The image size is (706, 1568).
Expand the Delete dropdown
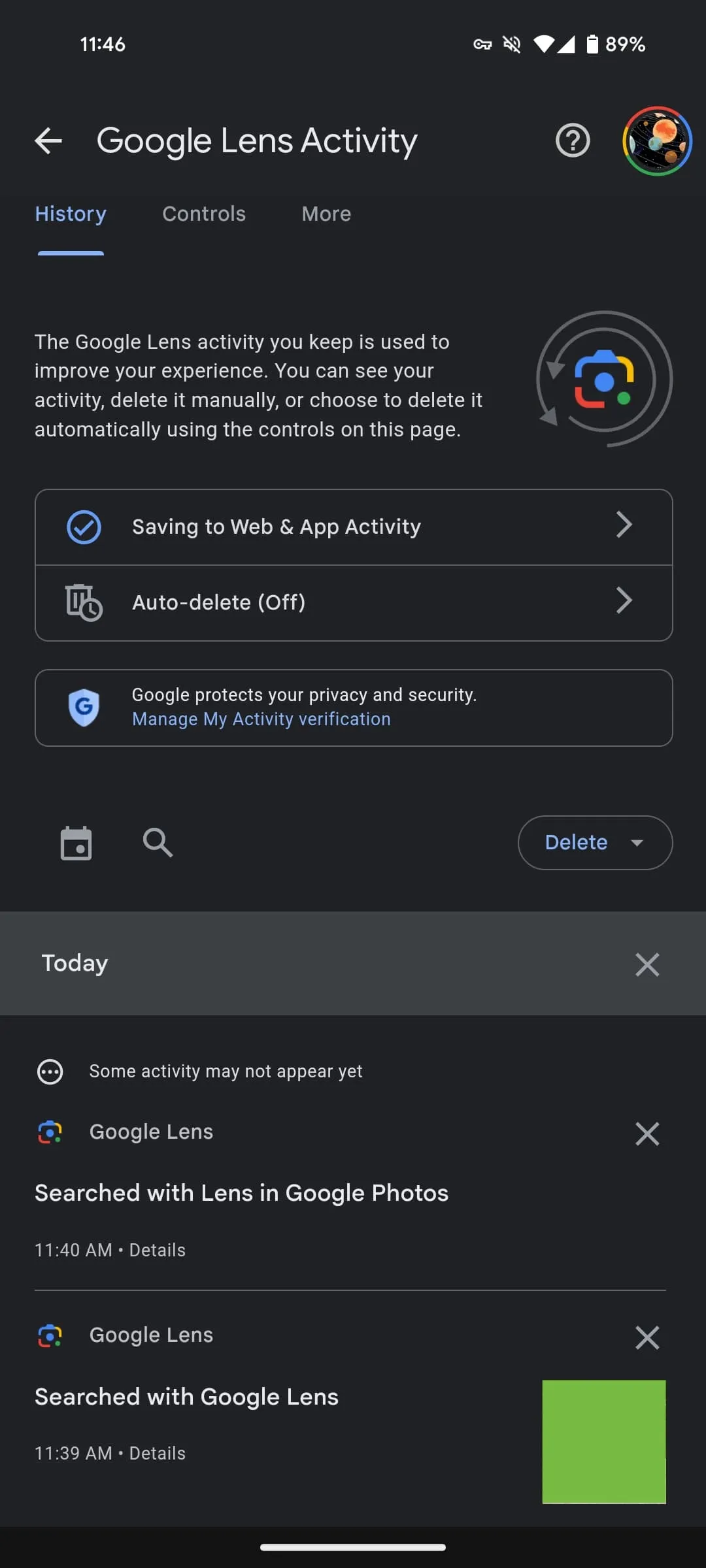594,843
